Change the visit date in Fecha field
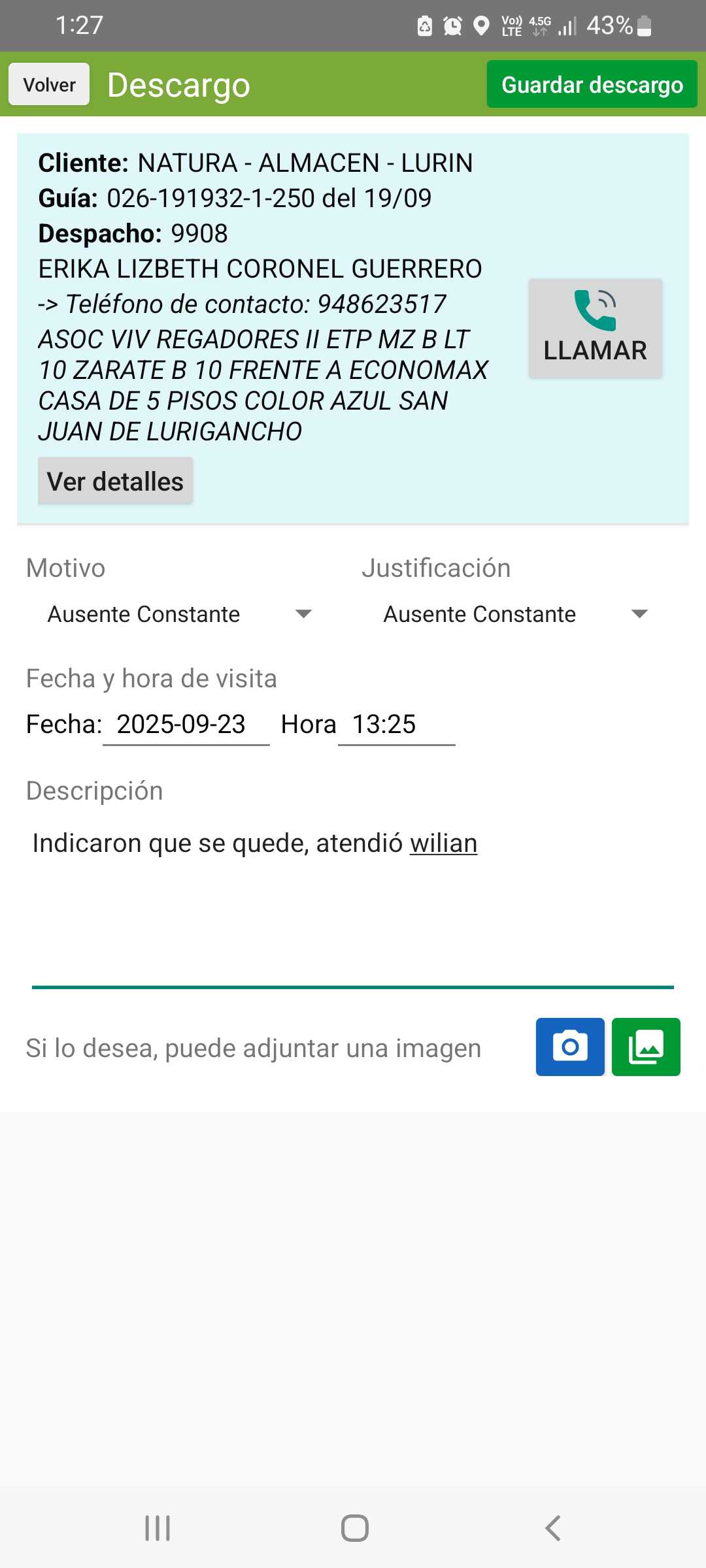Screen dimensions: 706x1568 (x=186, y=725)
